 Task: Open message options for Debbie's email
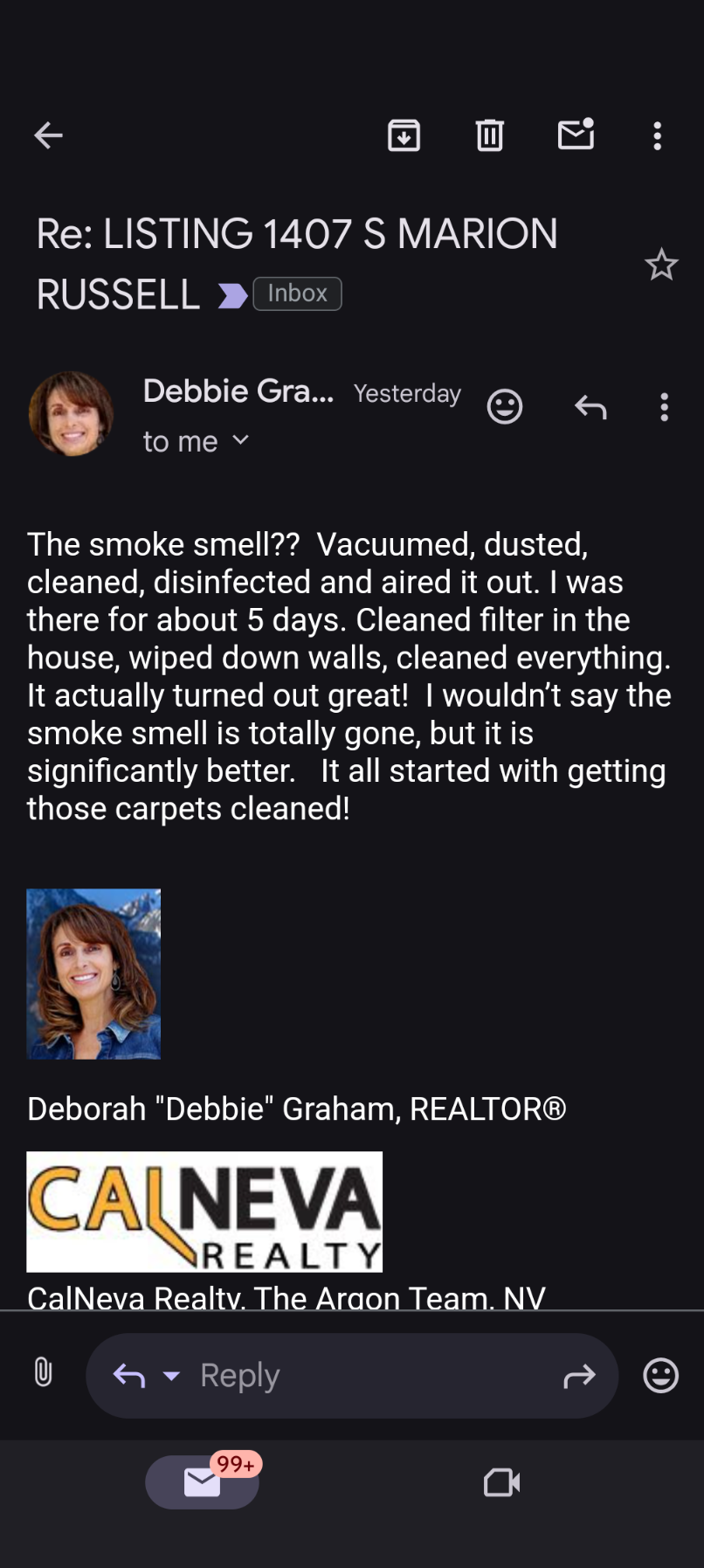pos(665,407)
